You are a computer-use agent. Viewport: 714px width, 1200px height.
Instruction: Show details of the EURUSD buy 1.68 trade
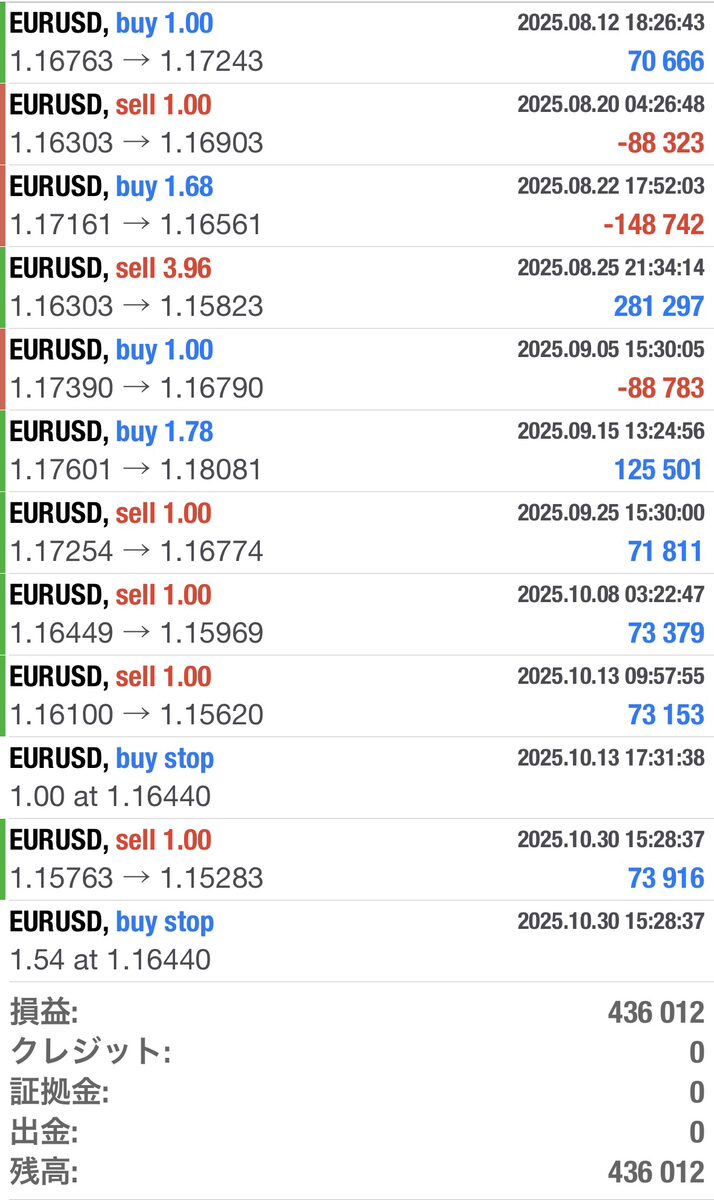357,206
